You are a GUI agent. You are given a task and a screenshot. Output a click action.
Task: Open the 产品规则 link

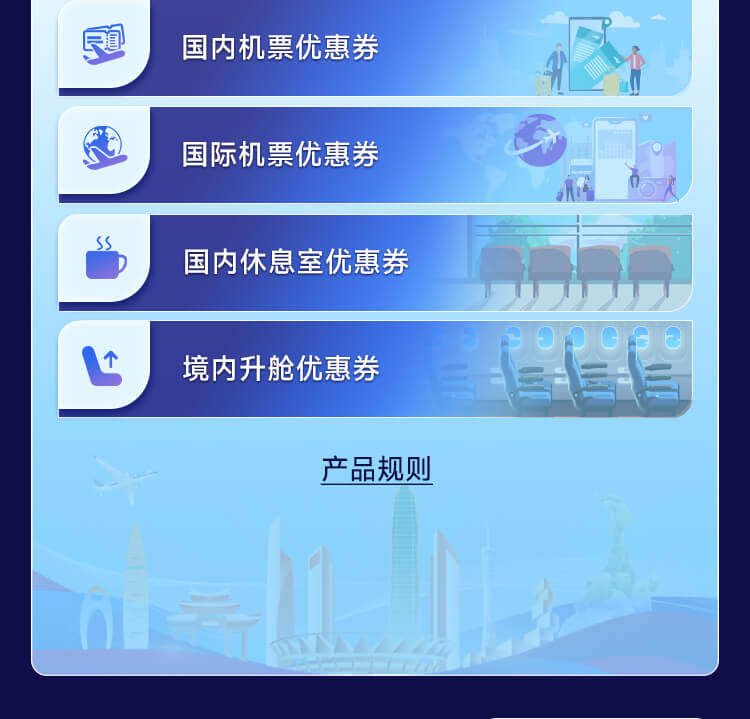[376, 469]
